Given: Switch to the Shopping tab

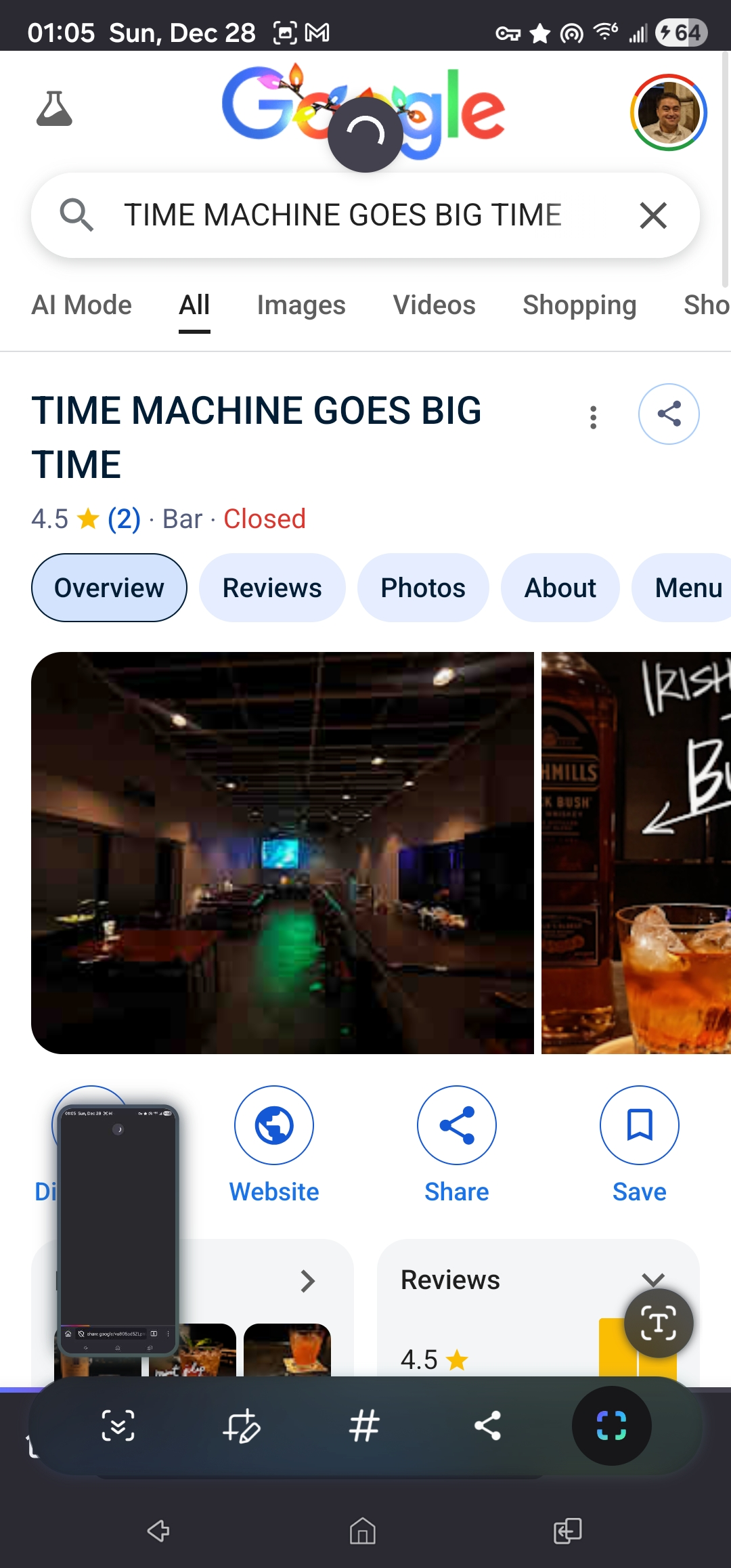Looking at the screenshot, I should point(579,305).
